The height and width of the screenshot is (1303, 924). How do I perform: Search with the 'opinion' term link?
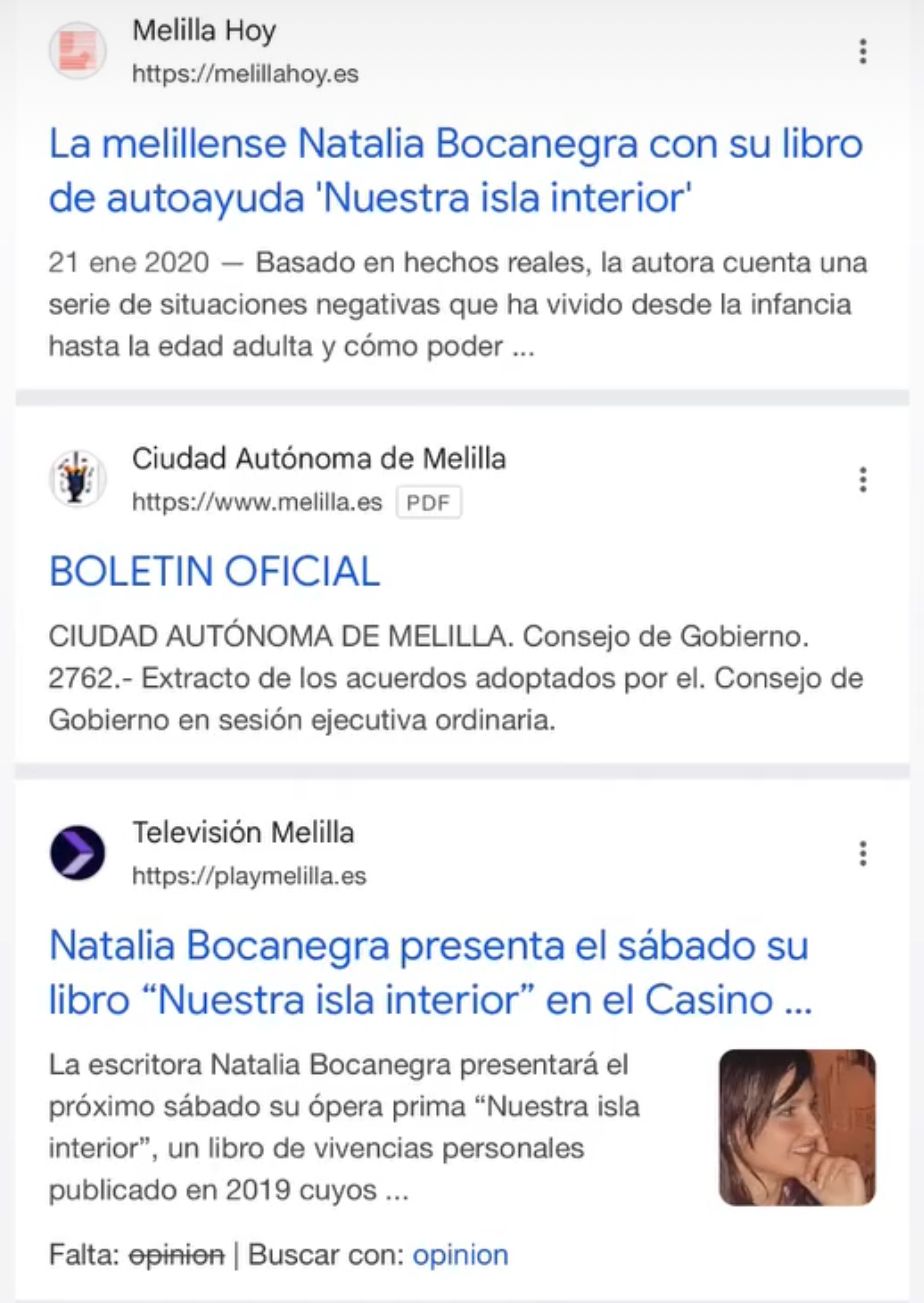(x=462, y=1254)
